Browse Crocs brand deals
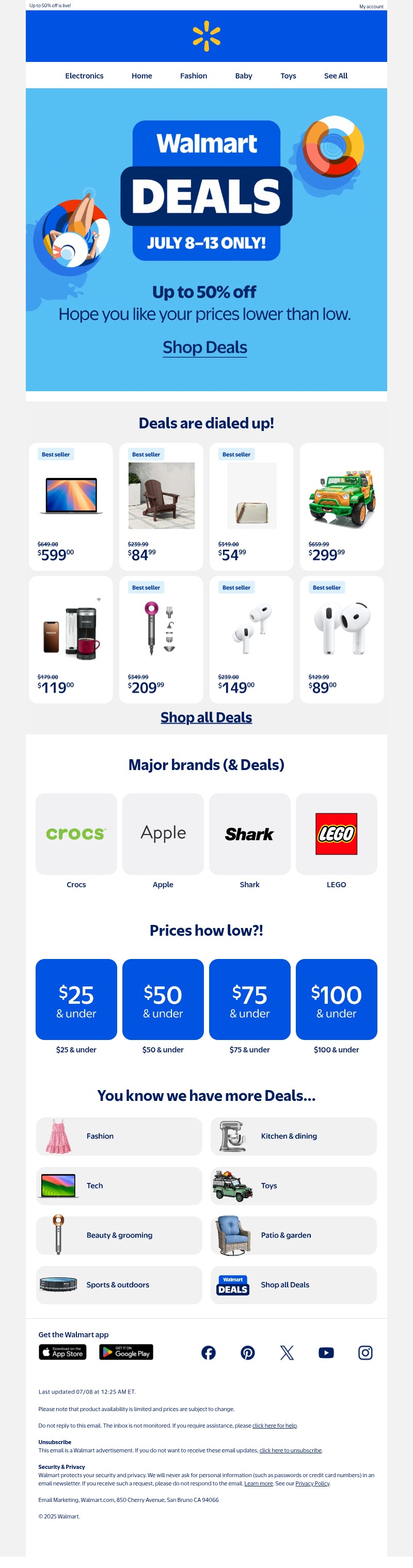This screenshot has width=413, height=1568. [76, 834]
